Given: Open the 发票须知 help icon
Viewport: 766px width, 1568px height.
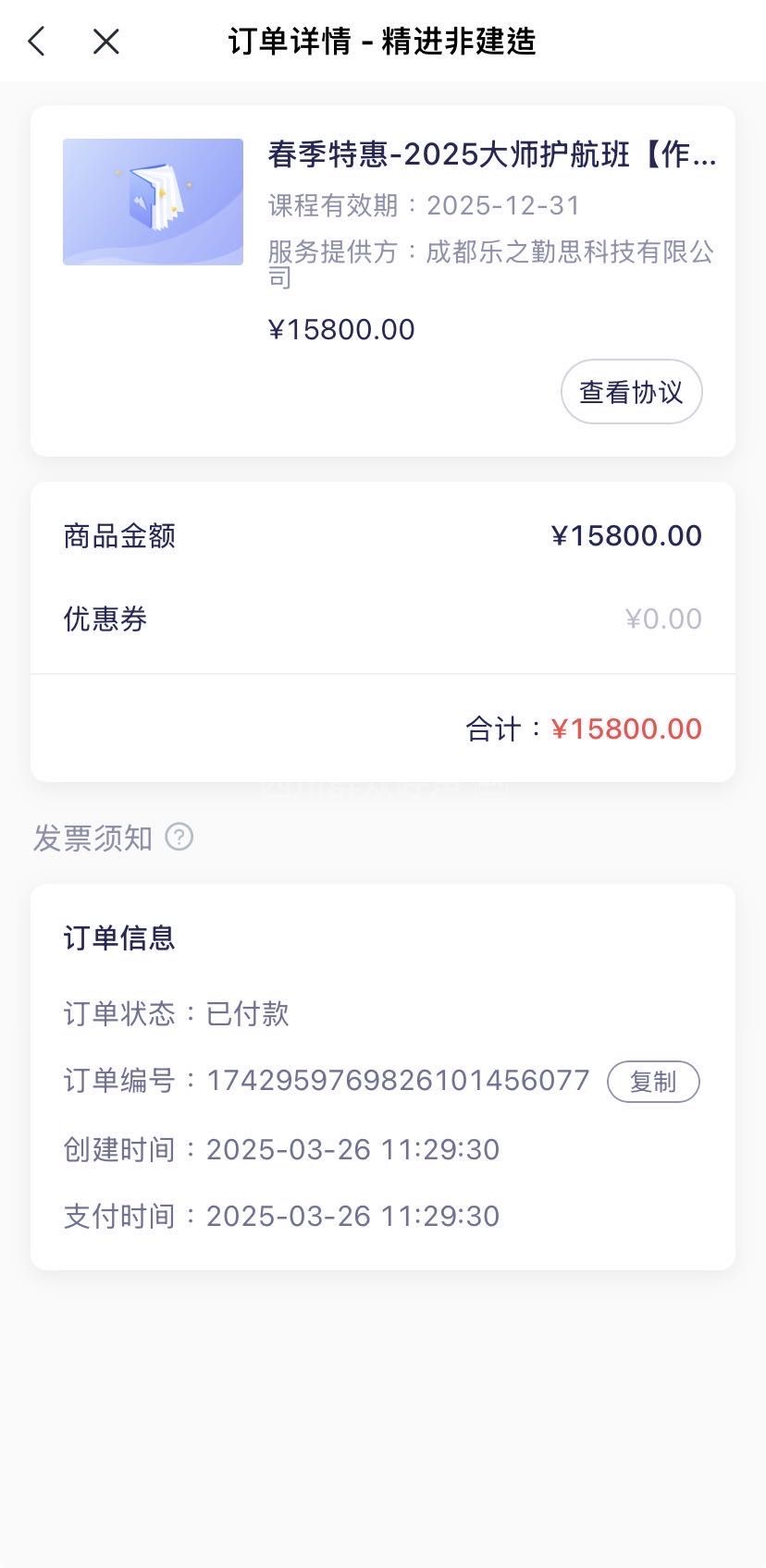Looking at the screenshot, I should [179, 838].
